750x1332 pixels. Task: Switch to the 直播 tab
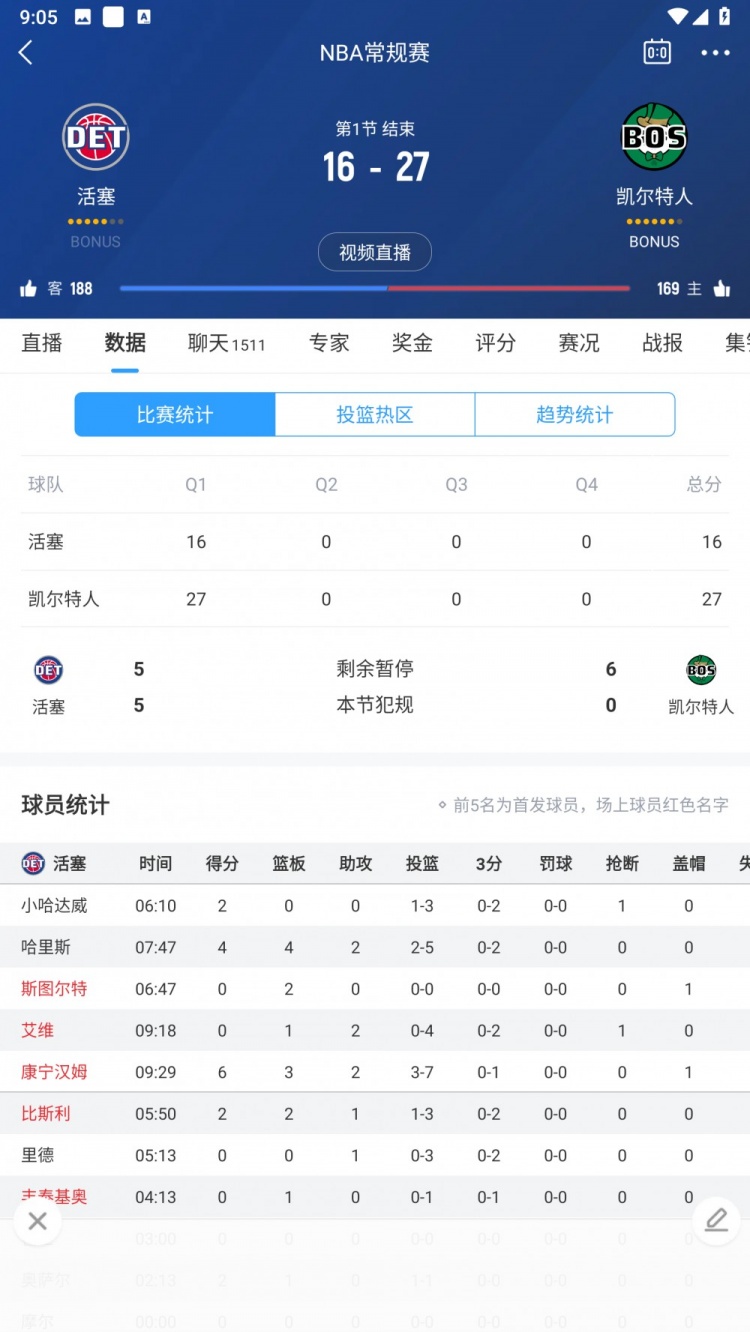click(x=42, y=343)
